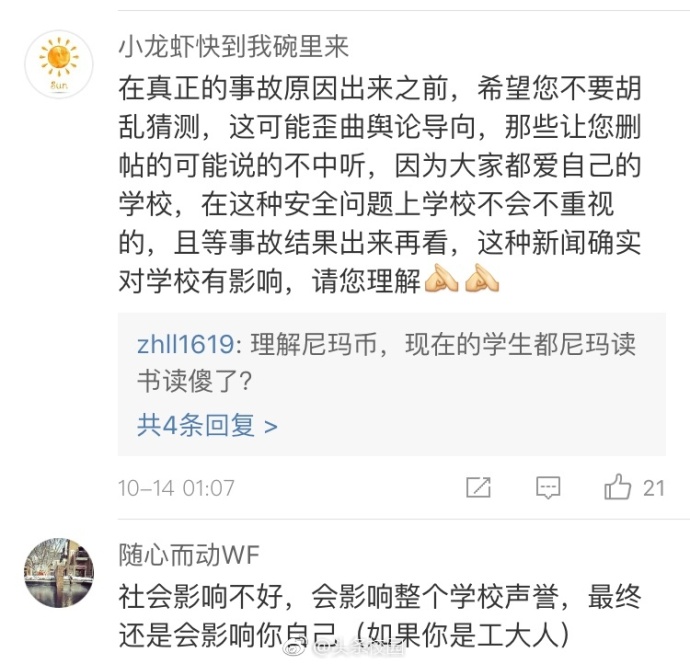
Task: Open username 小龙虾快到我碗里来
Action: (233, 45)
